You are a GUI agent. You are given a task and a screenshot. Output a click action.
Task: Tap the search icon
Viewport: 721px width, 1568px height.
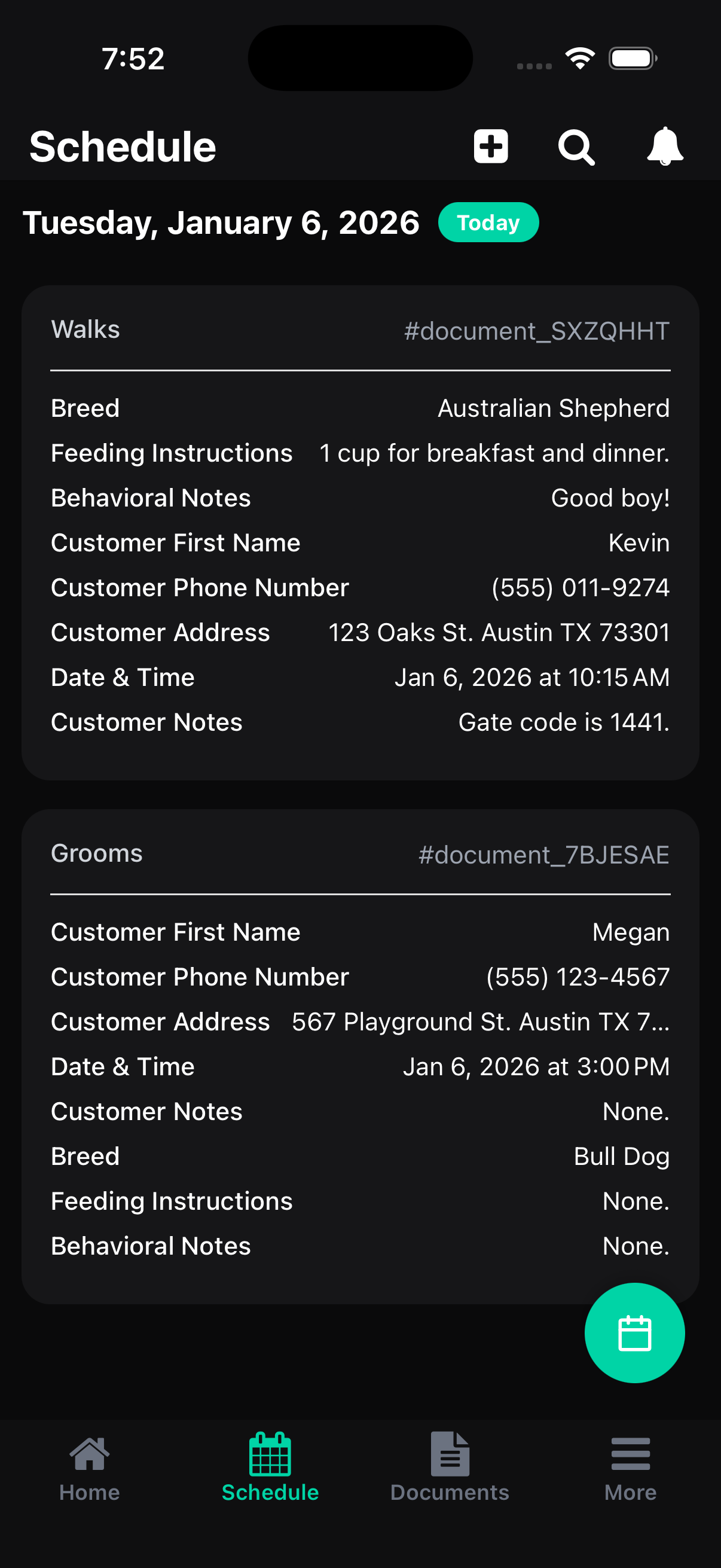tap(576, 146)
